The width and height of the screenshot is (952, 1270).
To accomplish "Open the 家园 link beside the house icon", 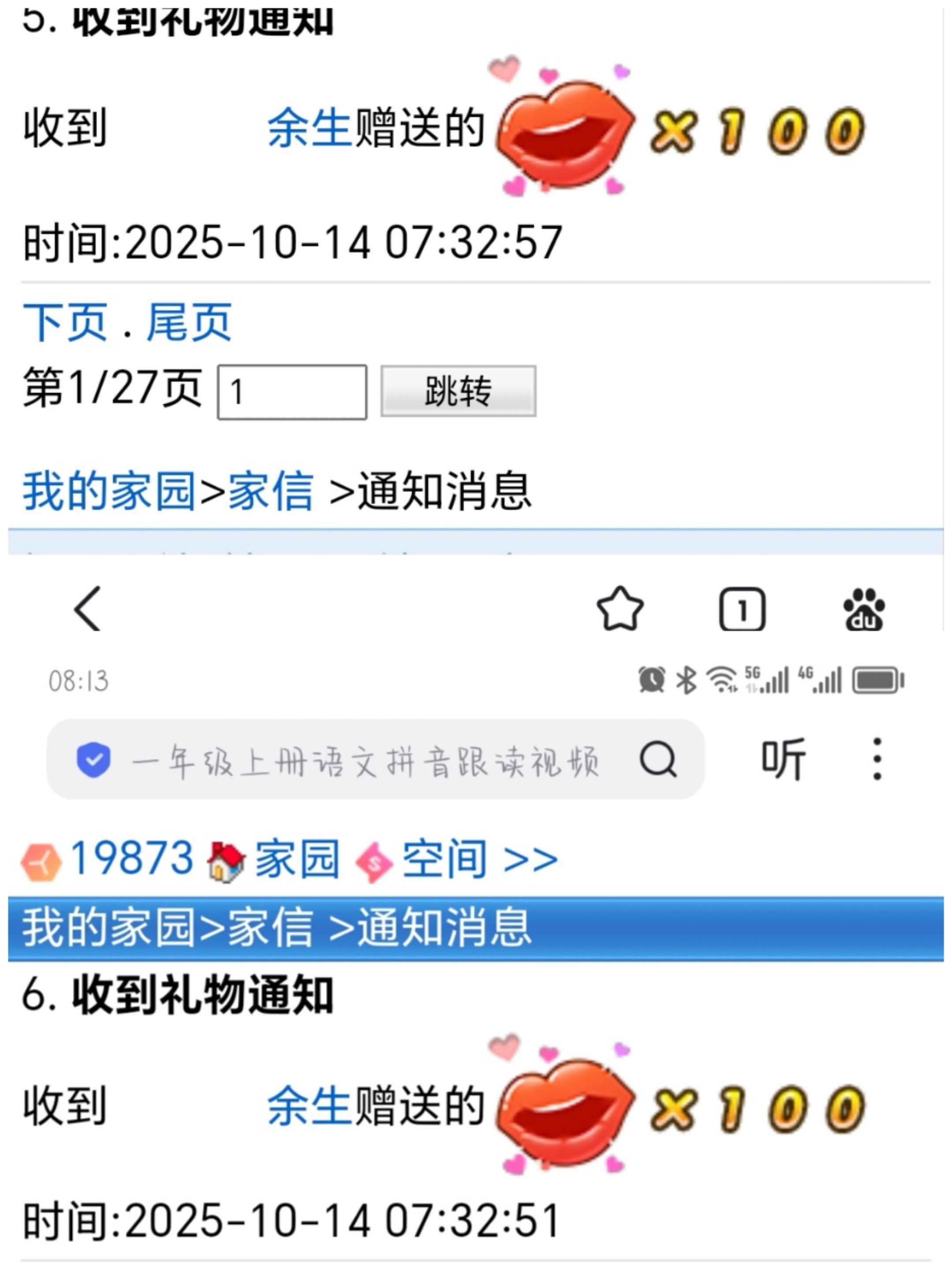I will [297, 859].
